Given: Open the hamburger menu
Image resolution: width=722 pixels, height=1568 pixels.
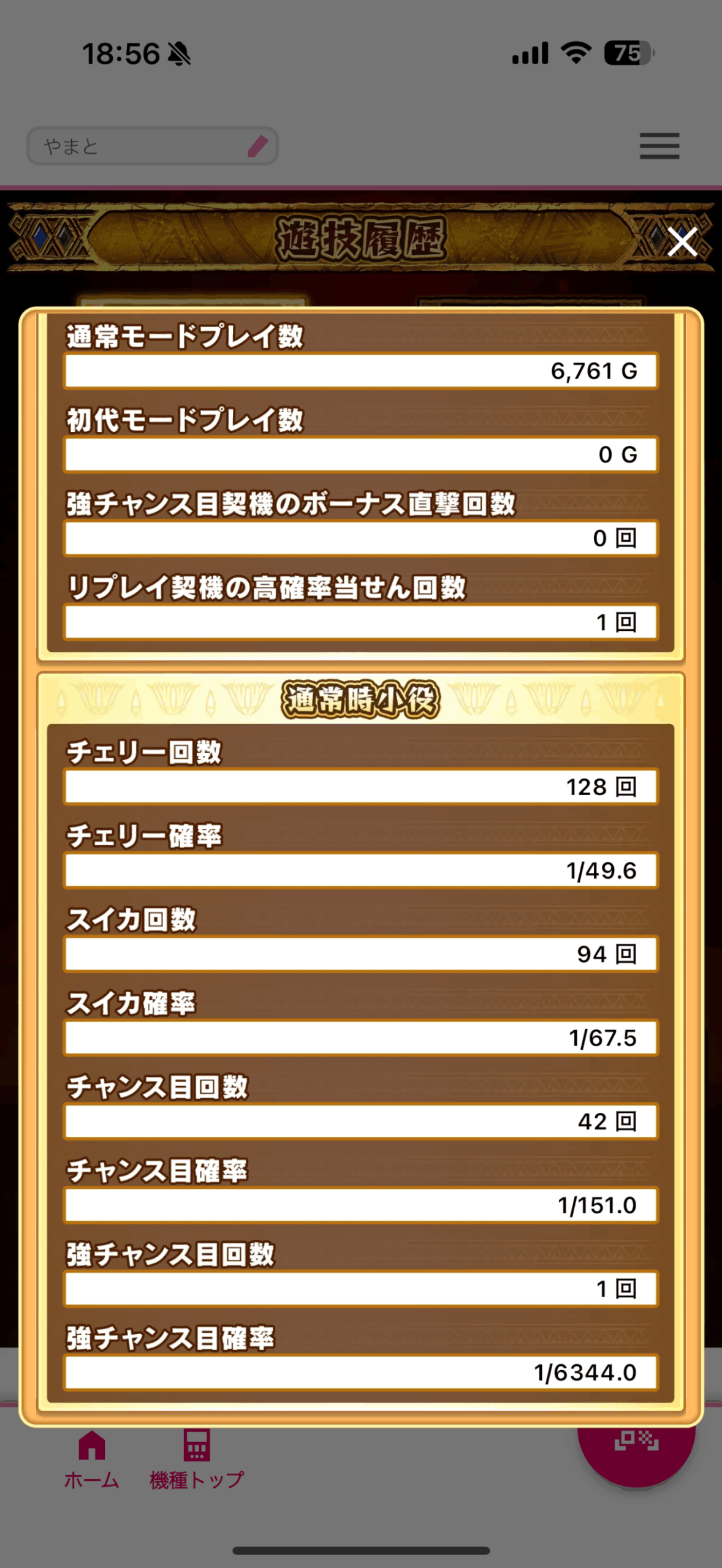Looking at the screenshot, I should point(659,146).
